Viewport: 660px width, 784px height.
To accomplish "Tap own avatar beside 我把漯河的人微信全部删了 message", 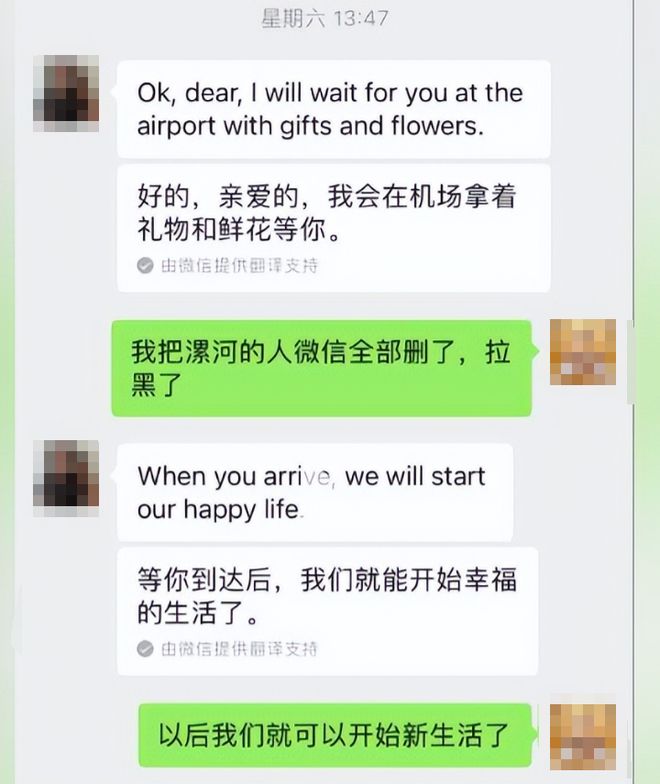I will [x=583, y=352].
